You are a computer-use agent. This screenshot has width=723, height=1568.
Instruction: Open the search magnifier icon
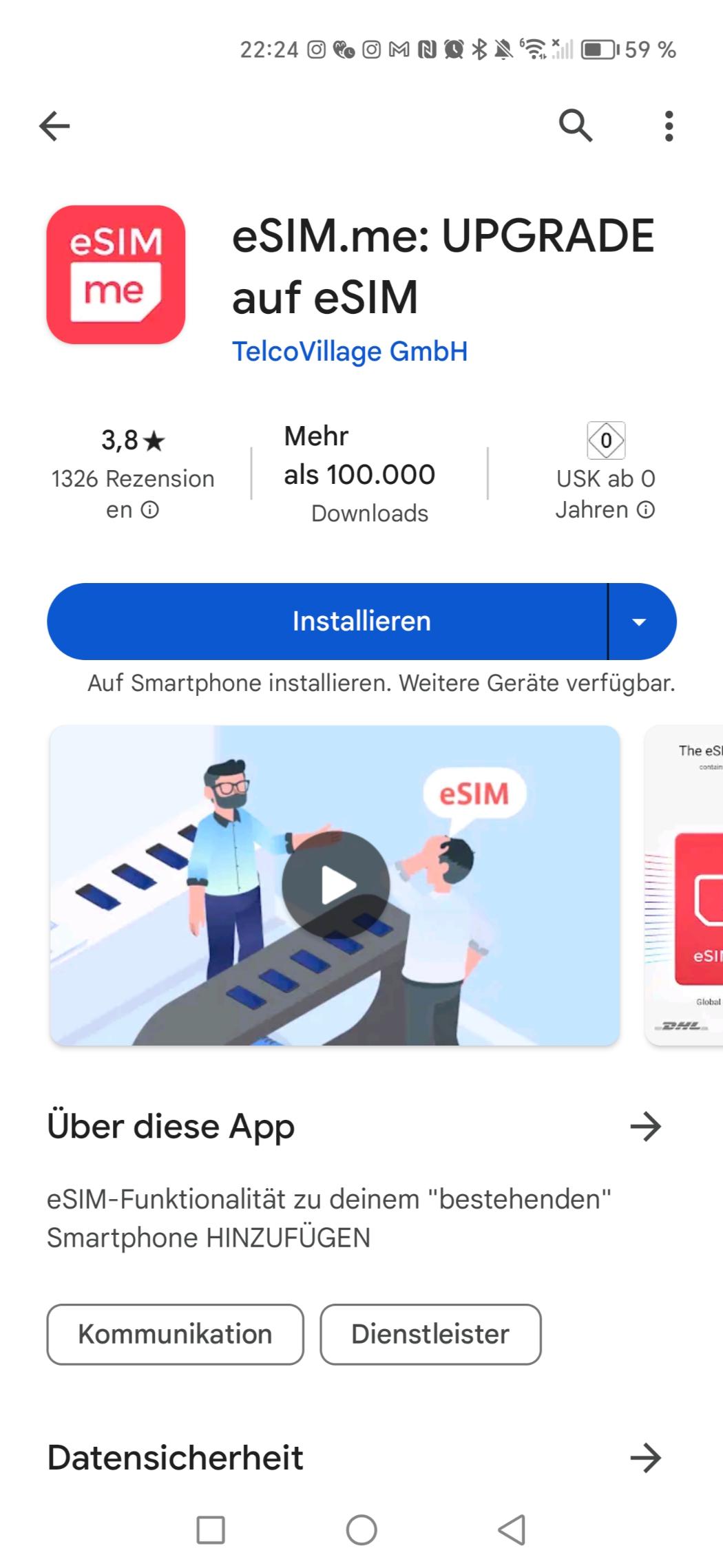click(x=576, y=126)
